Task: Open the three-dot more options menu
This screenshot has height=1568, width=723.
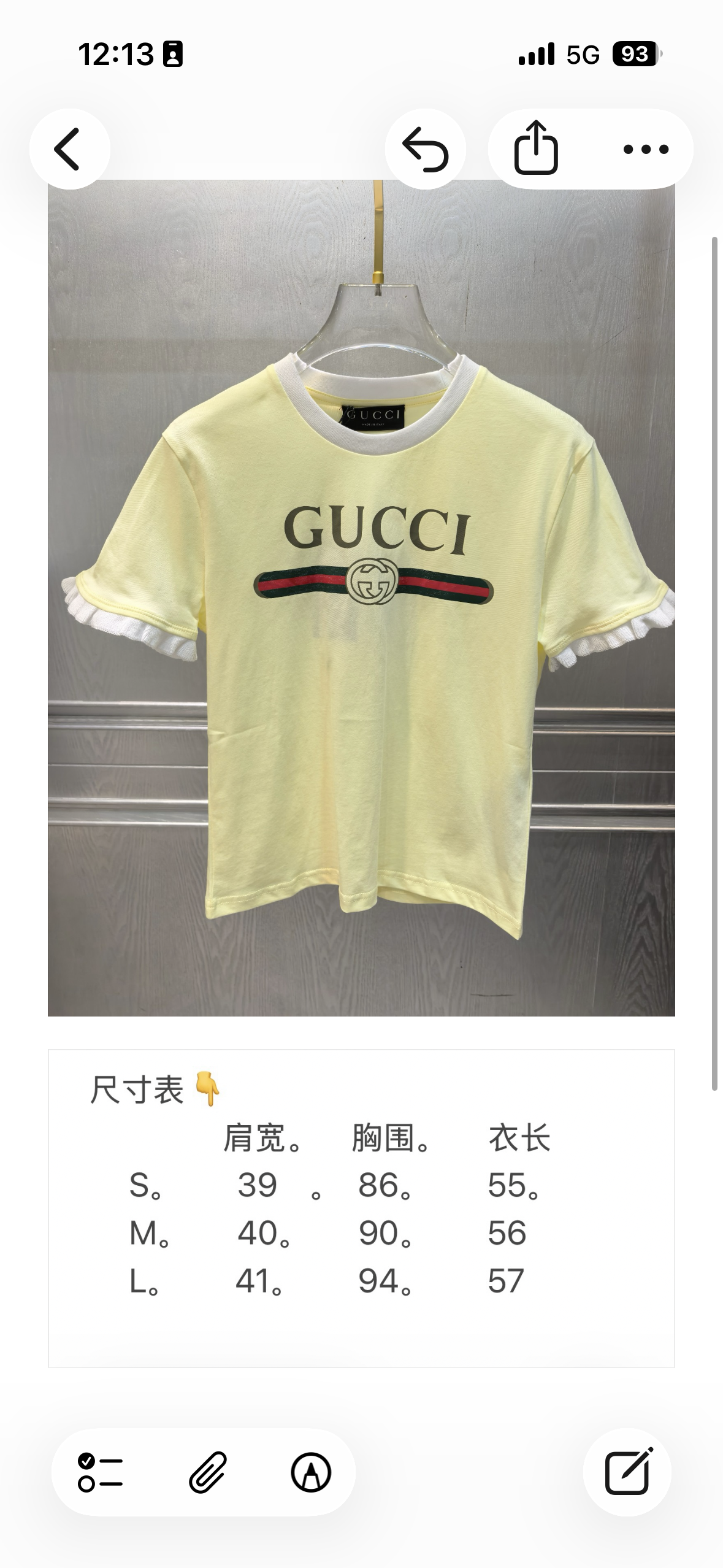Action: point(646,148)
